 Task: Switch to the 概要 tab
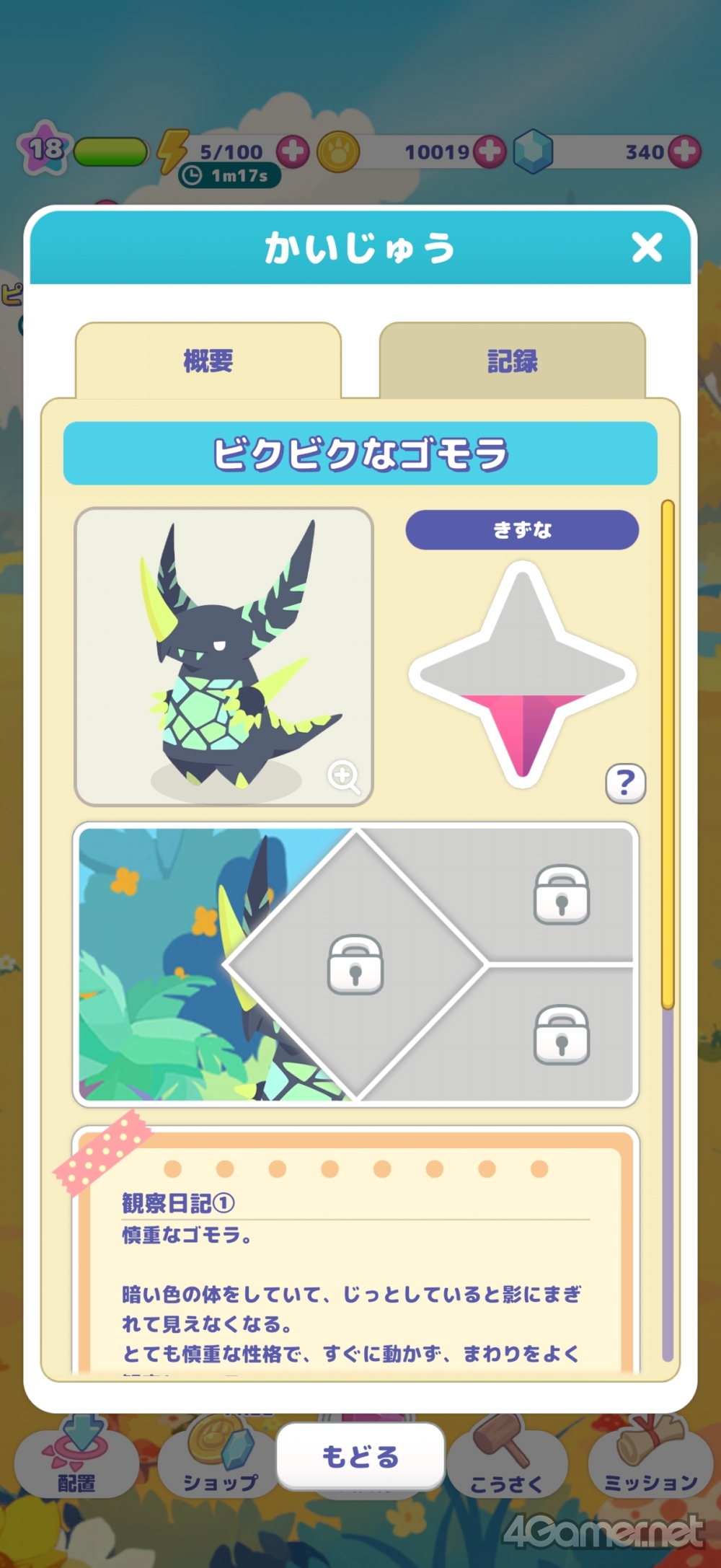[x=208, y=361]
